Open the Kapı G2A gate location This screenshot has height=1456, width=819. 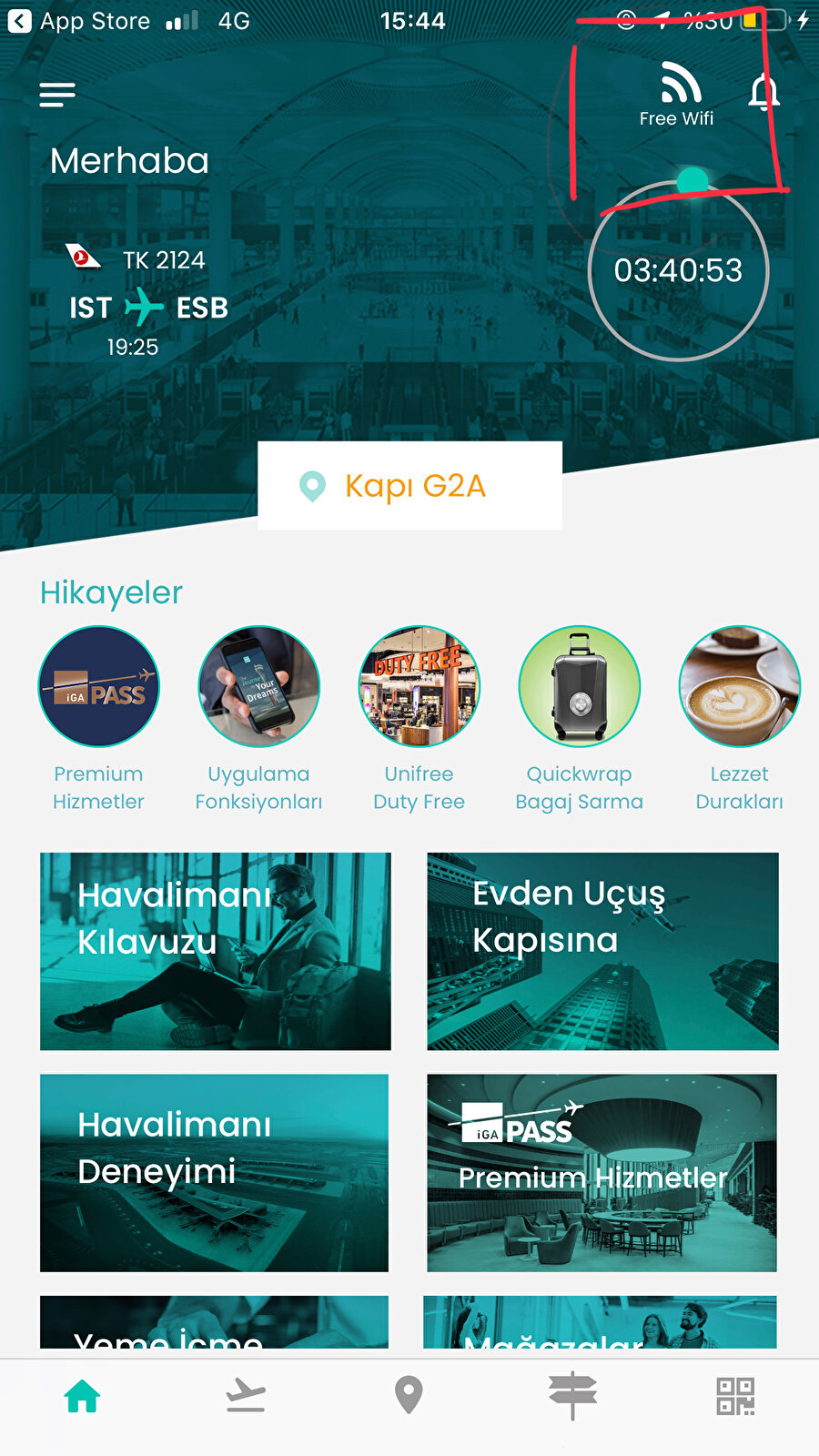click(x=409, y=486)
